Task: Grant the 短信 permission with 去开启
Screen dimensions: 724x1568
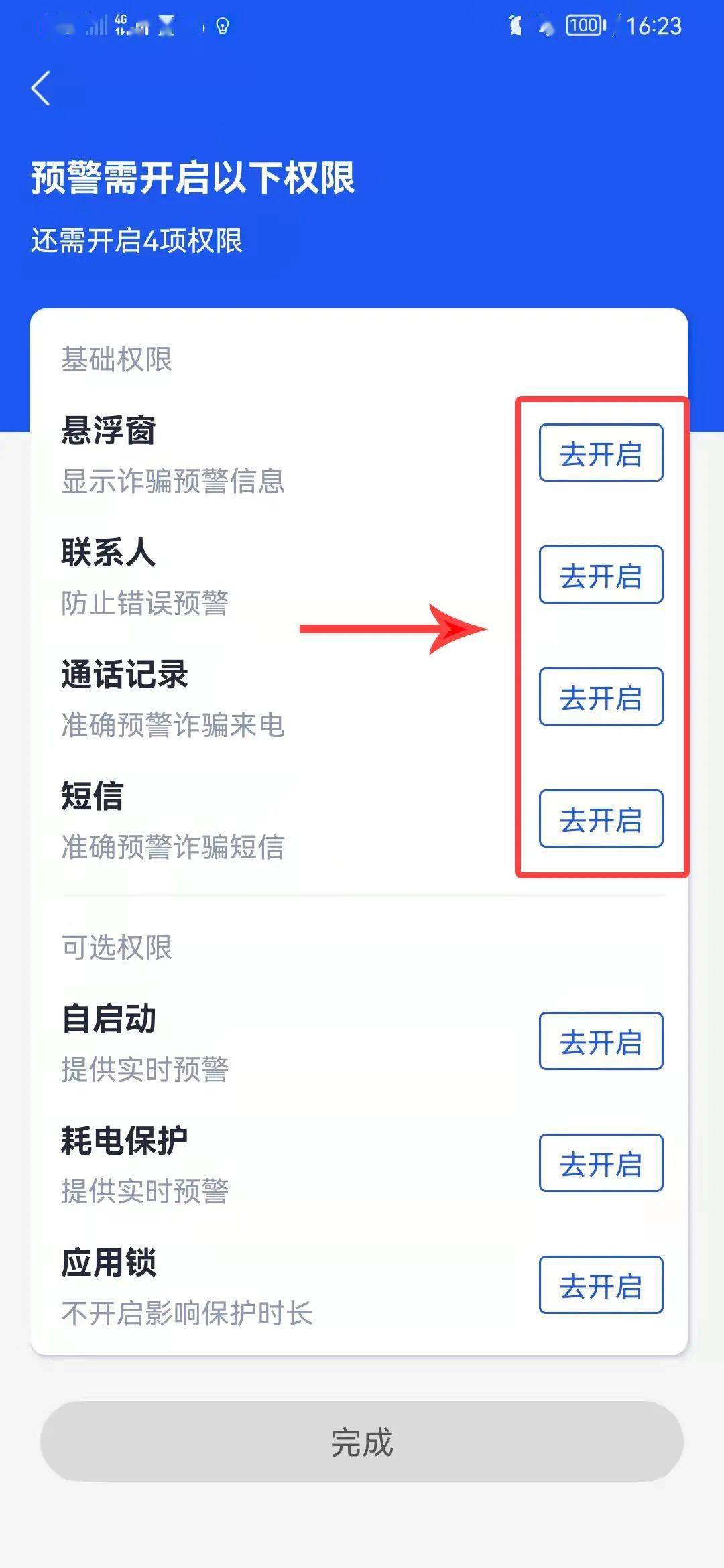Action: [x=601, y=819]
